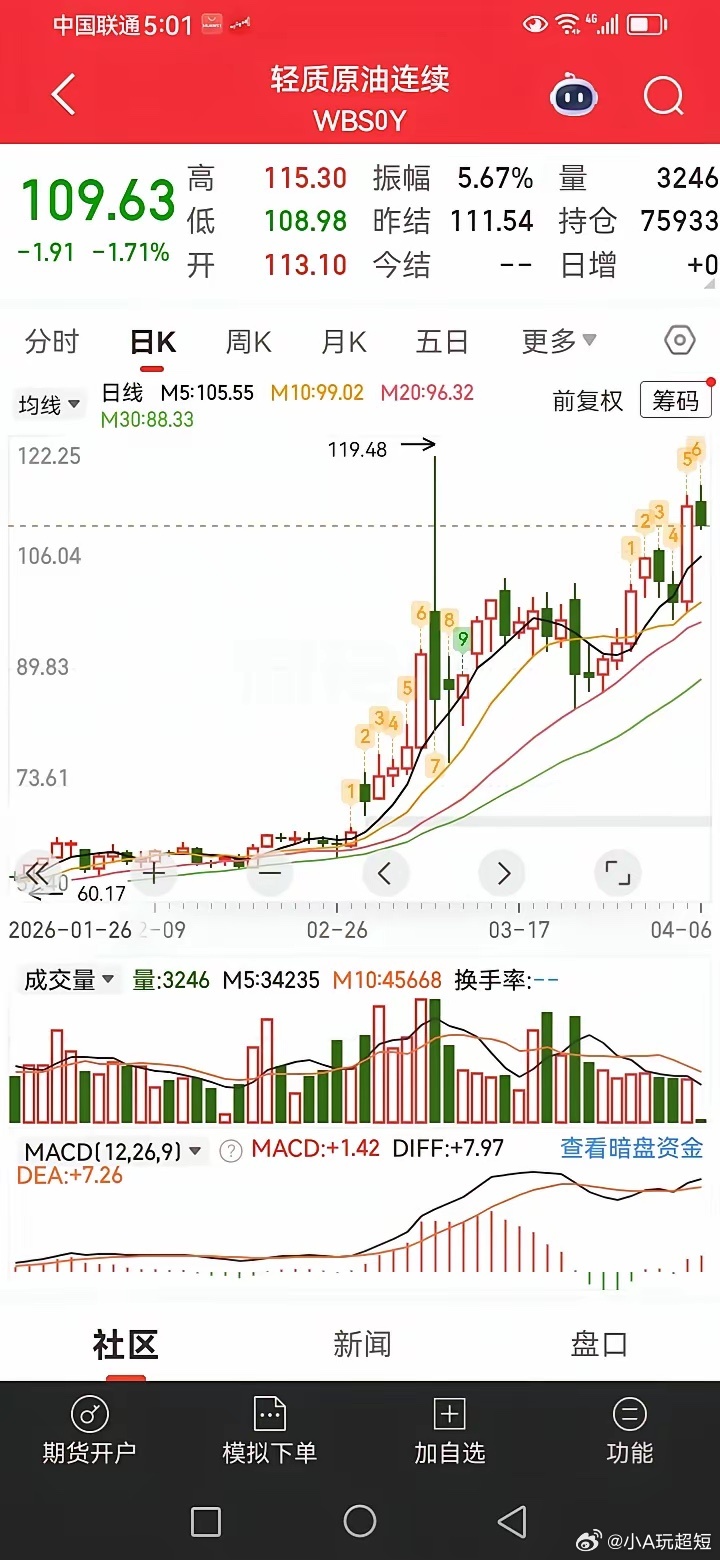Open the robot AI assistant icon

[573, 96]
